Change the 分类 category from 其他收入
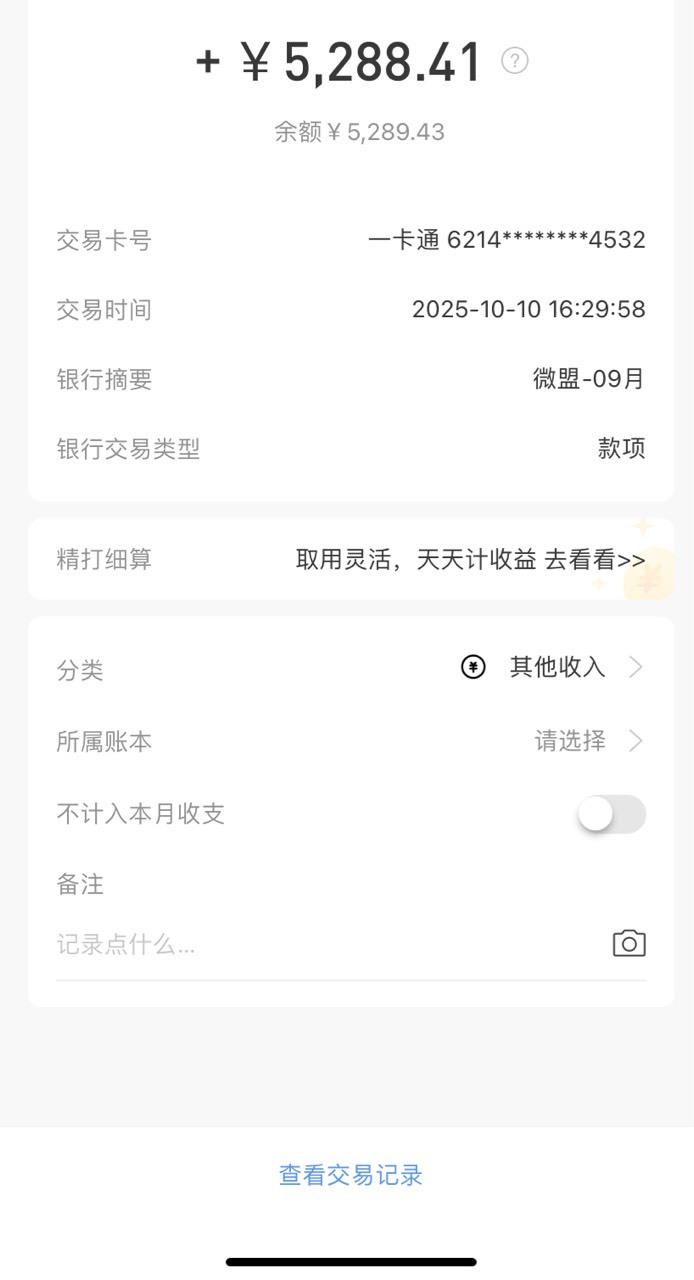 (x=556, y=667)
